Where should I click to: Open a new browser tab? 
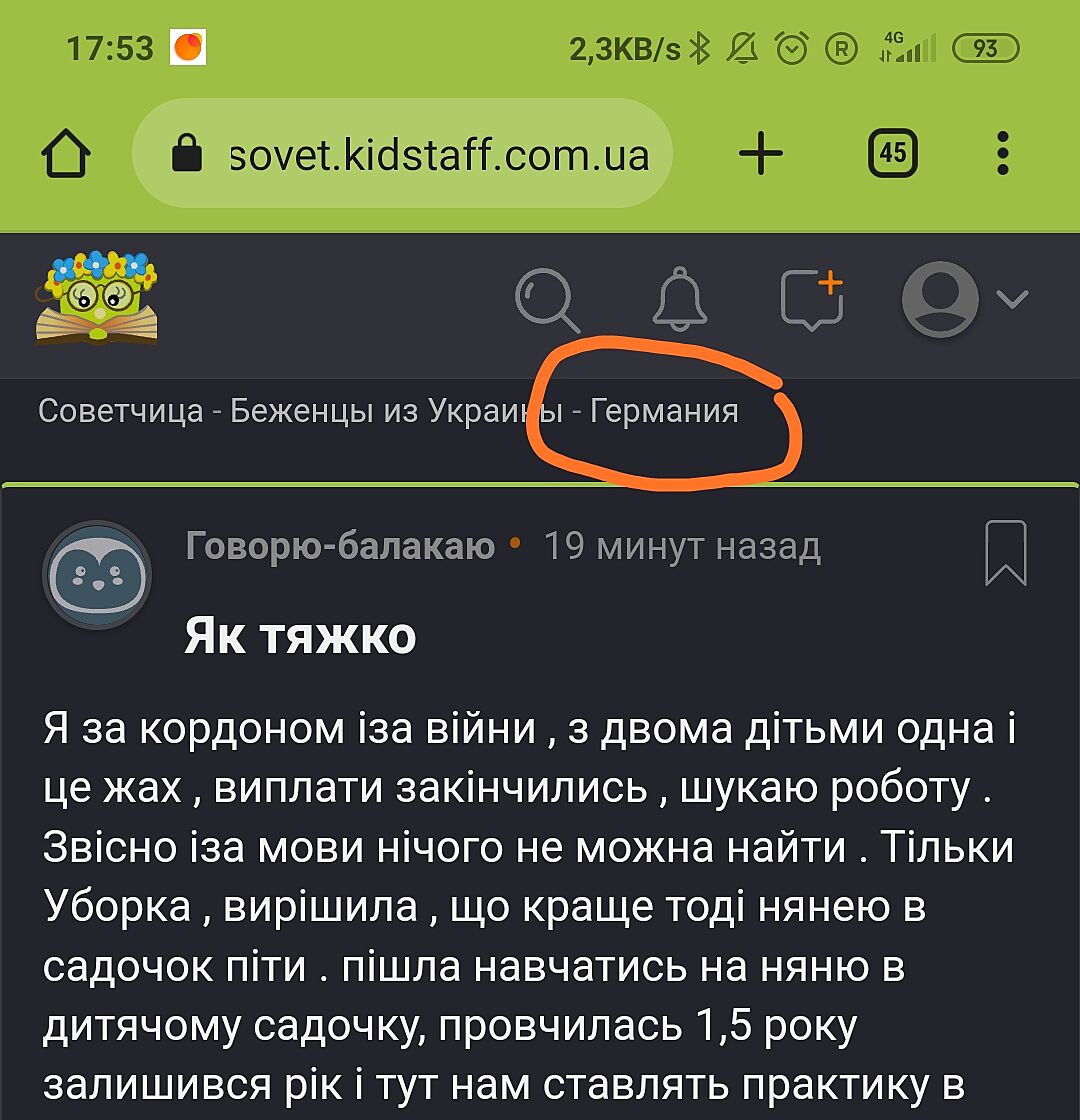tap(761, 153)
